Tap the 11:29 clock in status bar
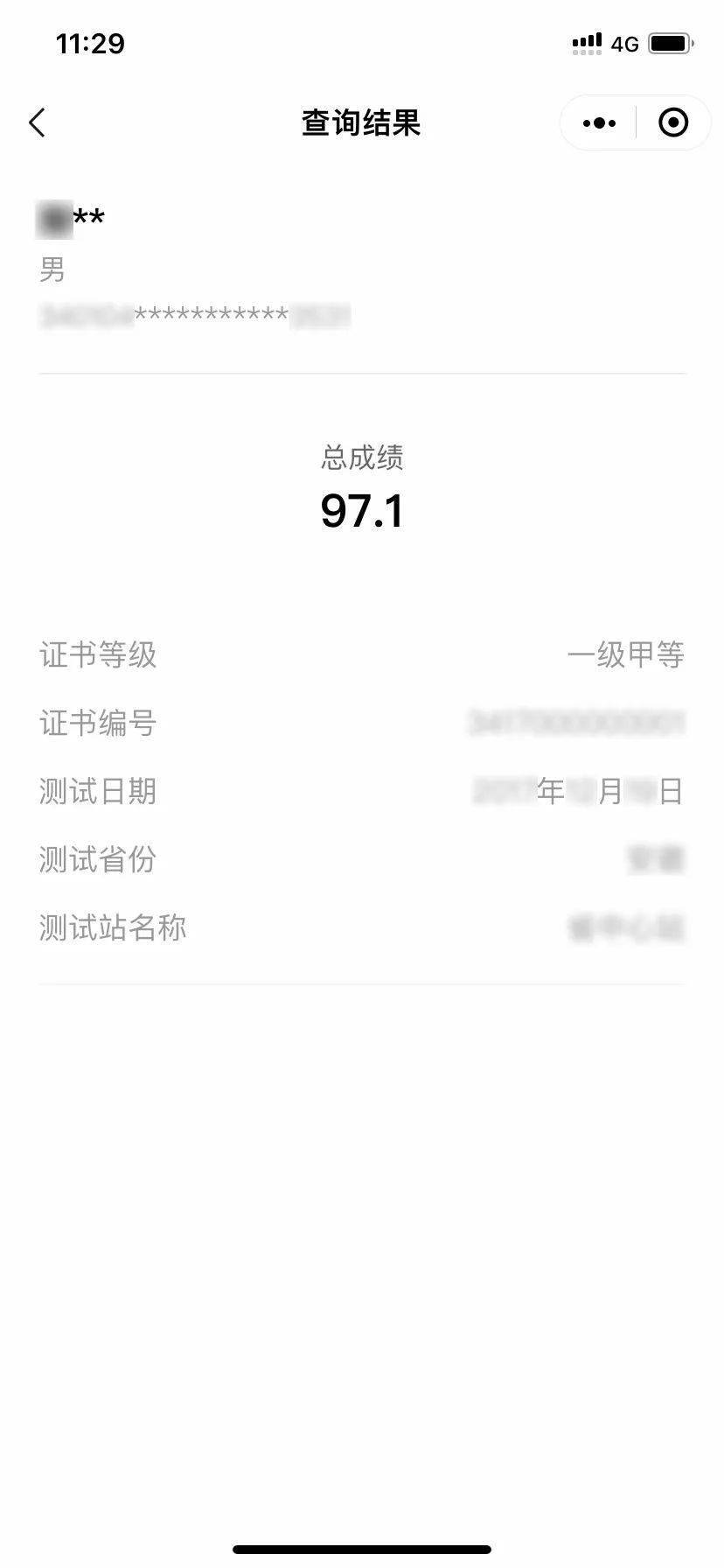Viewport: 724px width, 1568px height. coord(90,43)
